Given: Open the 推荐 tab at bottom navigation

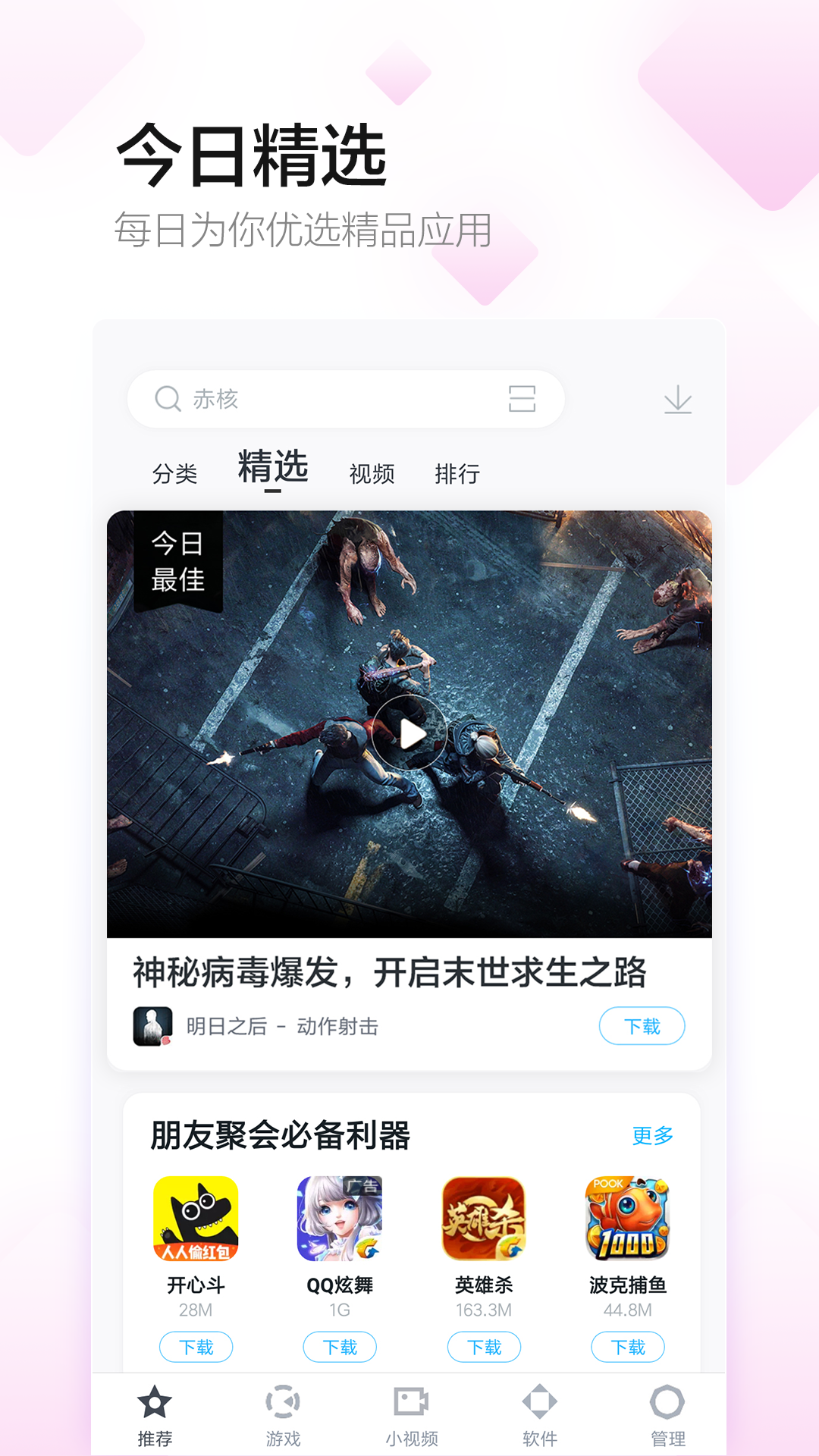Looking at the screenshot, I should tap(155, 1418).
